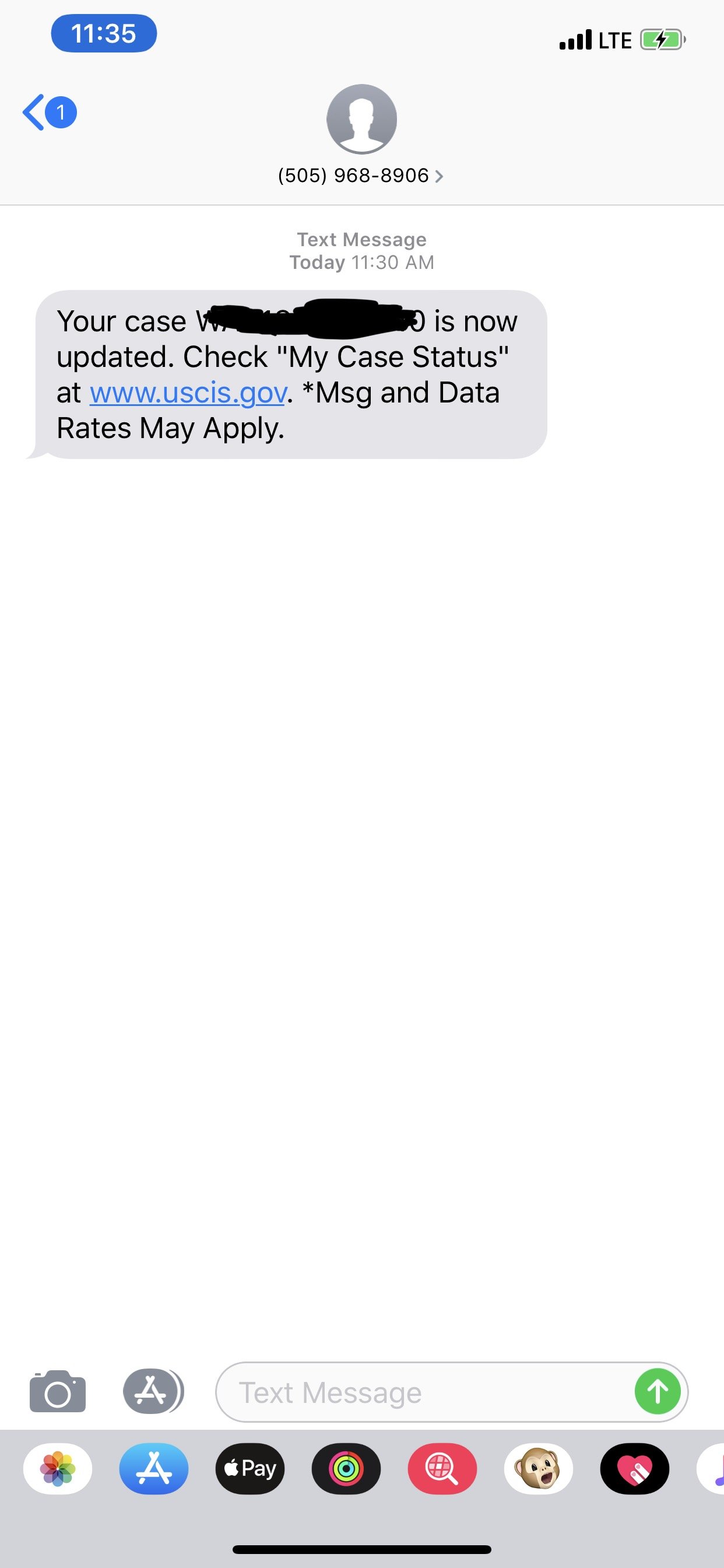Open Apple Pay in the app strip
This screenshot has width=724, height=1568.
click(250, 1469)
